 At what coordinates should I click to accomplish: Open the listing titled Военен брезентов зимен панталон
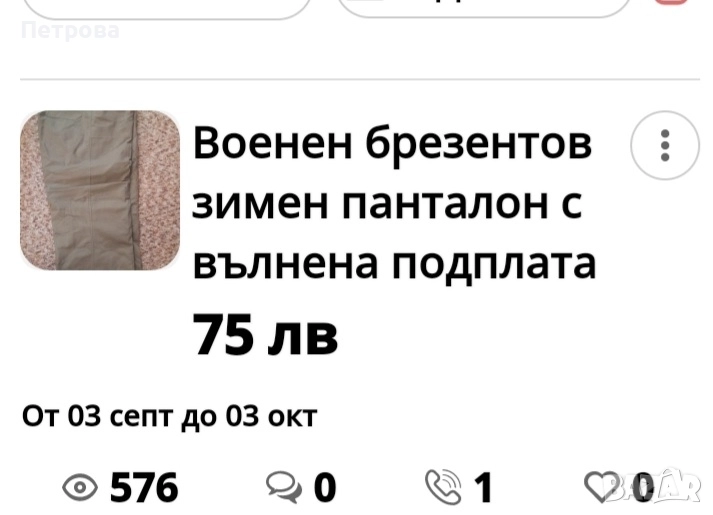394,205
